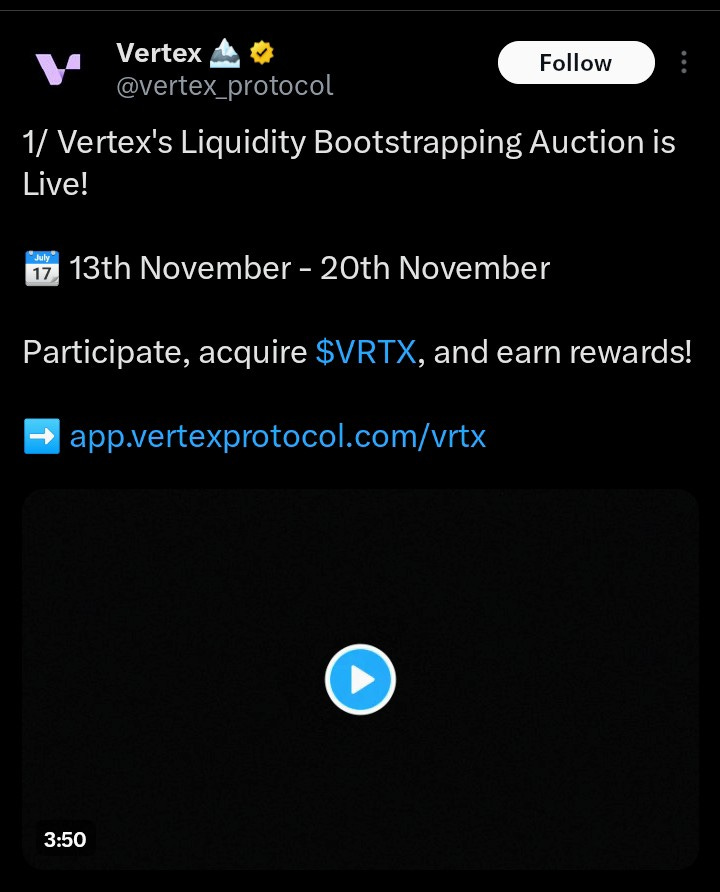
Task: Play the 3:50 video
Action: 360,680
